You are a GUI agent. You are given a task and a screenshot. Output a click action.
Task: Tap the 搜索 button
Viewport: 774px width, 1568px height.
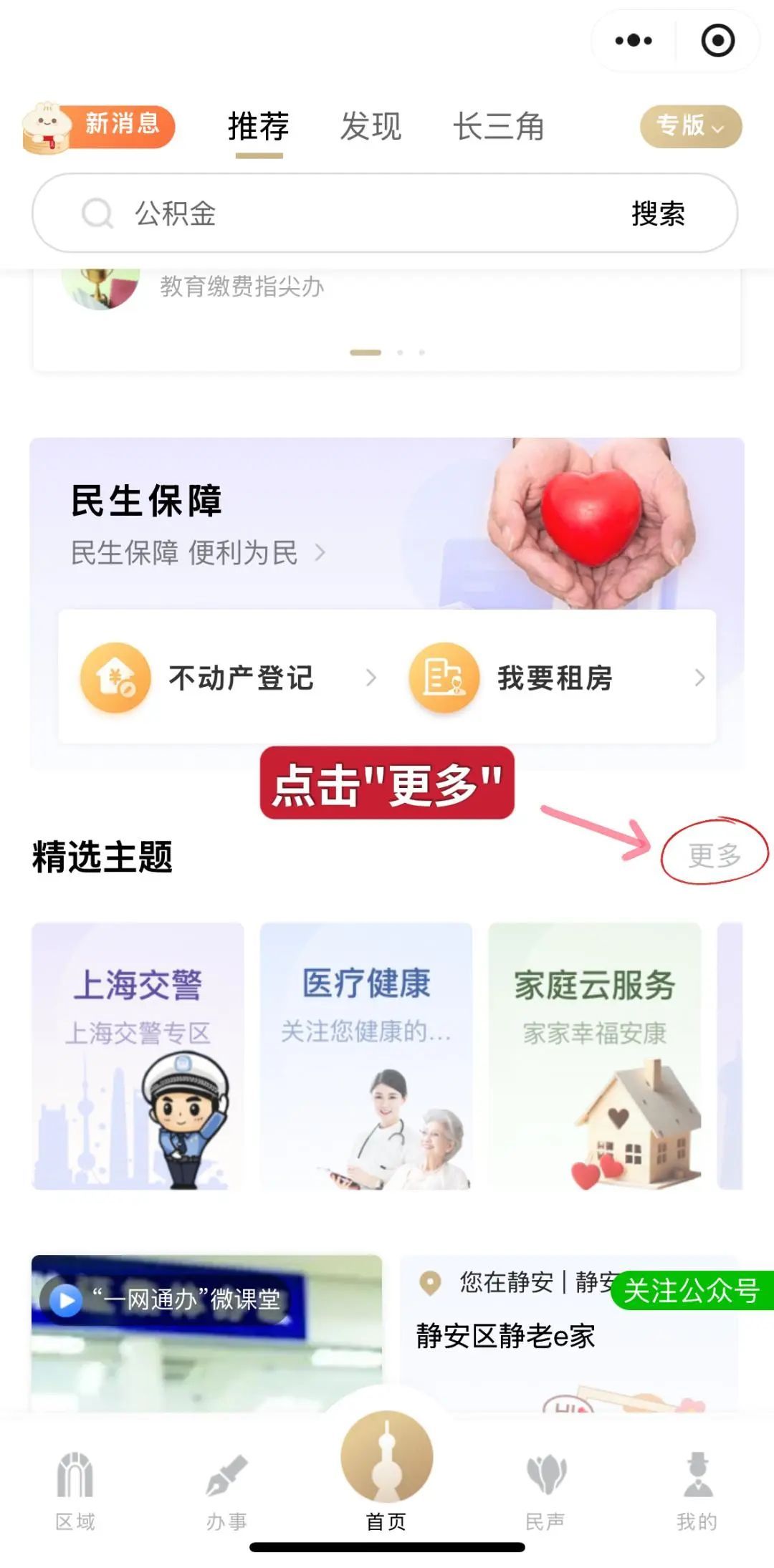[x=658, y=213]
